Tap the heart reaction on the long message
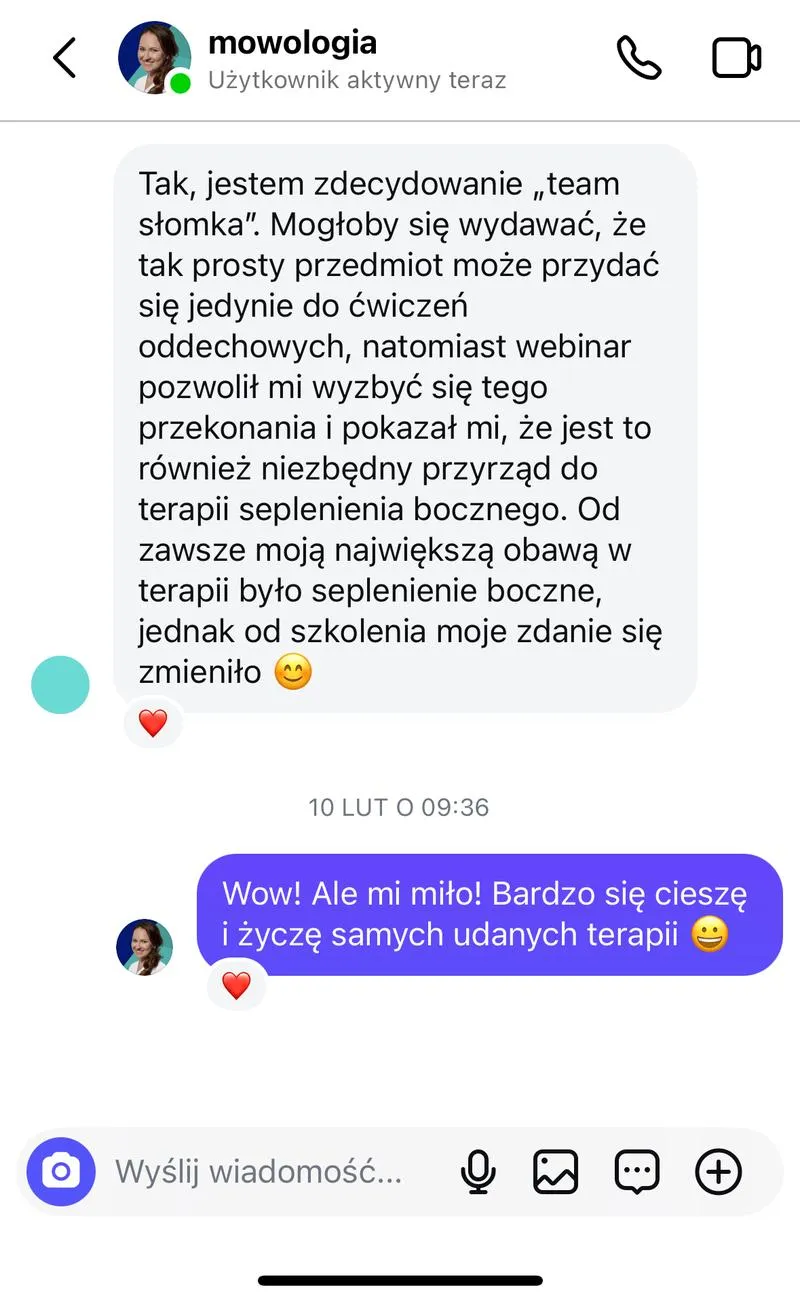This screenshot has height=1302, width=800. (x=152, y=722)
